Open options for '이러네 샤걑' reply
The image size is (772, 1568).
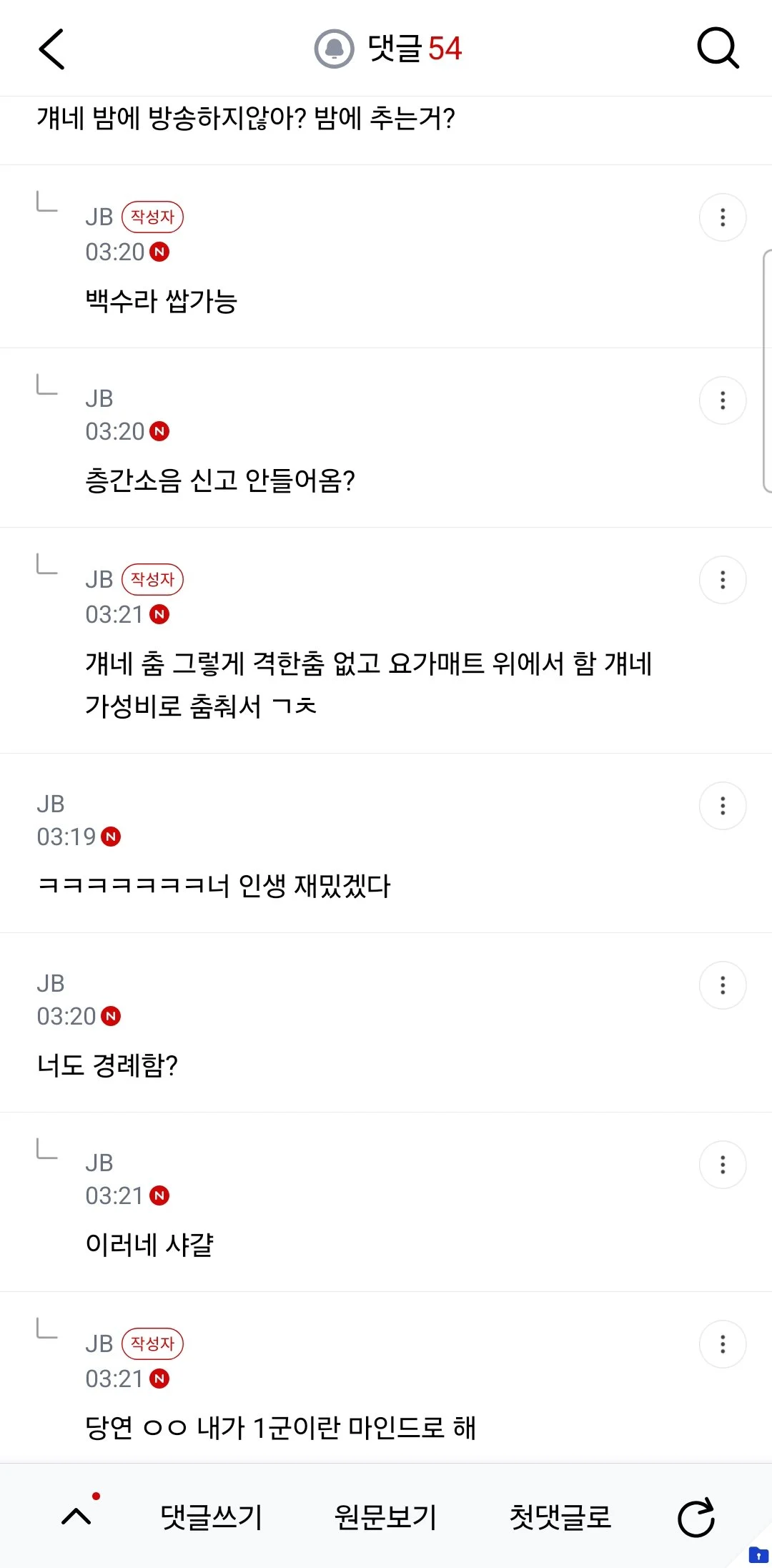723,1165
